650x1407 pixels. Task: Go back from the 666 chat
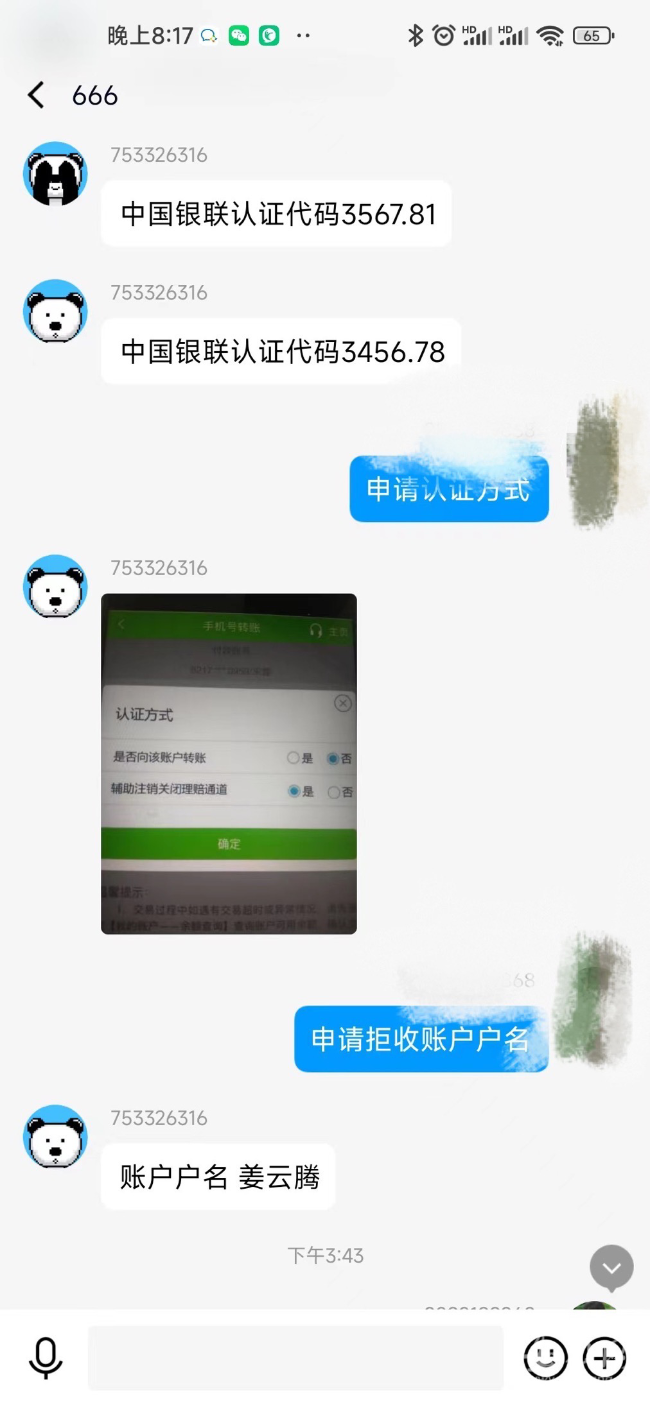pos(36,95)
